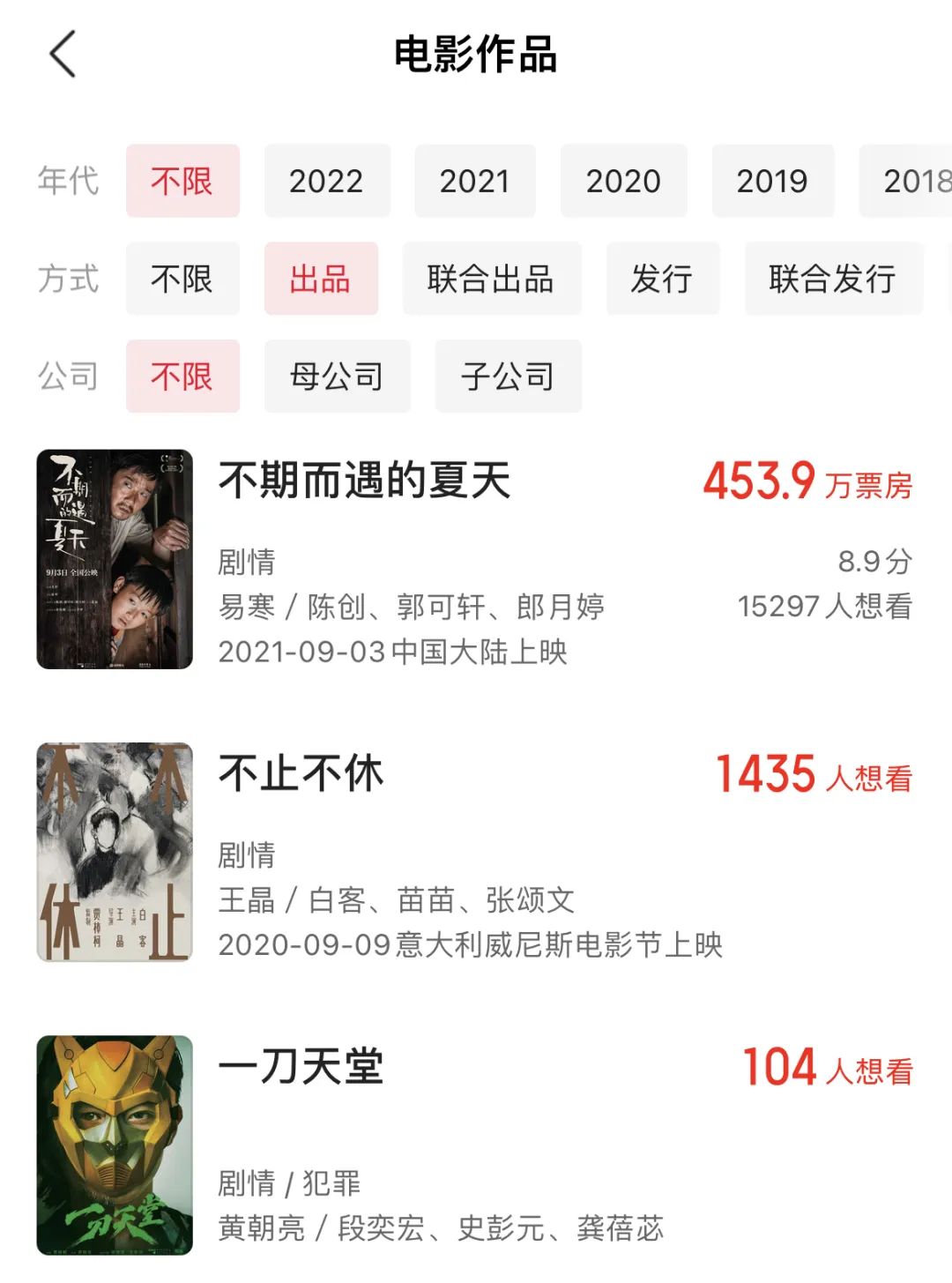Open the movie 一刀天堂
Image resolution: width=952 pixels, height=1283 pixels.
point(301,1067)
